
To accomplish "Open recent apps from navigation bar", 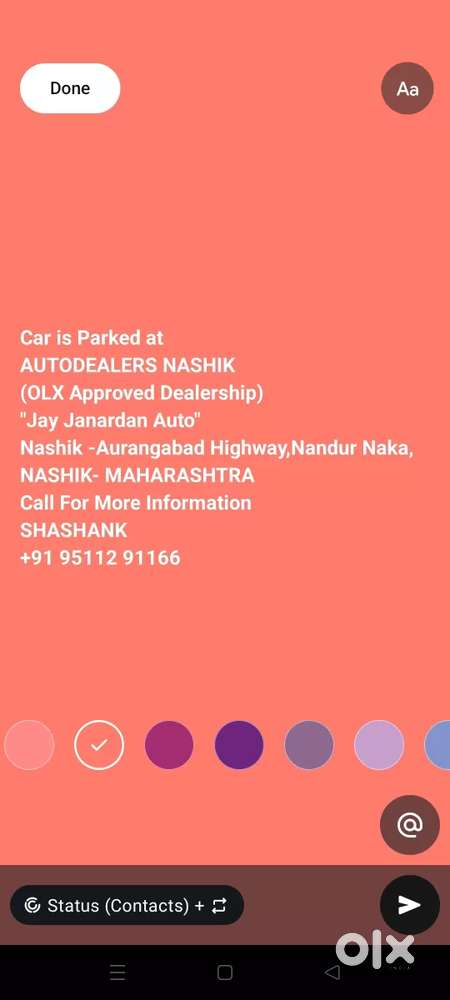I will (x=117, y=972).
